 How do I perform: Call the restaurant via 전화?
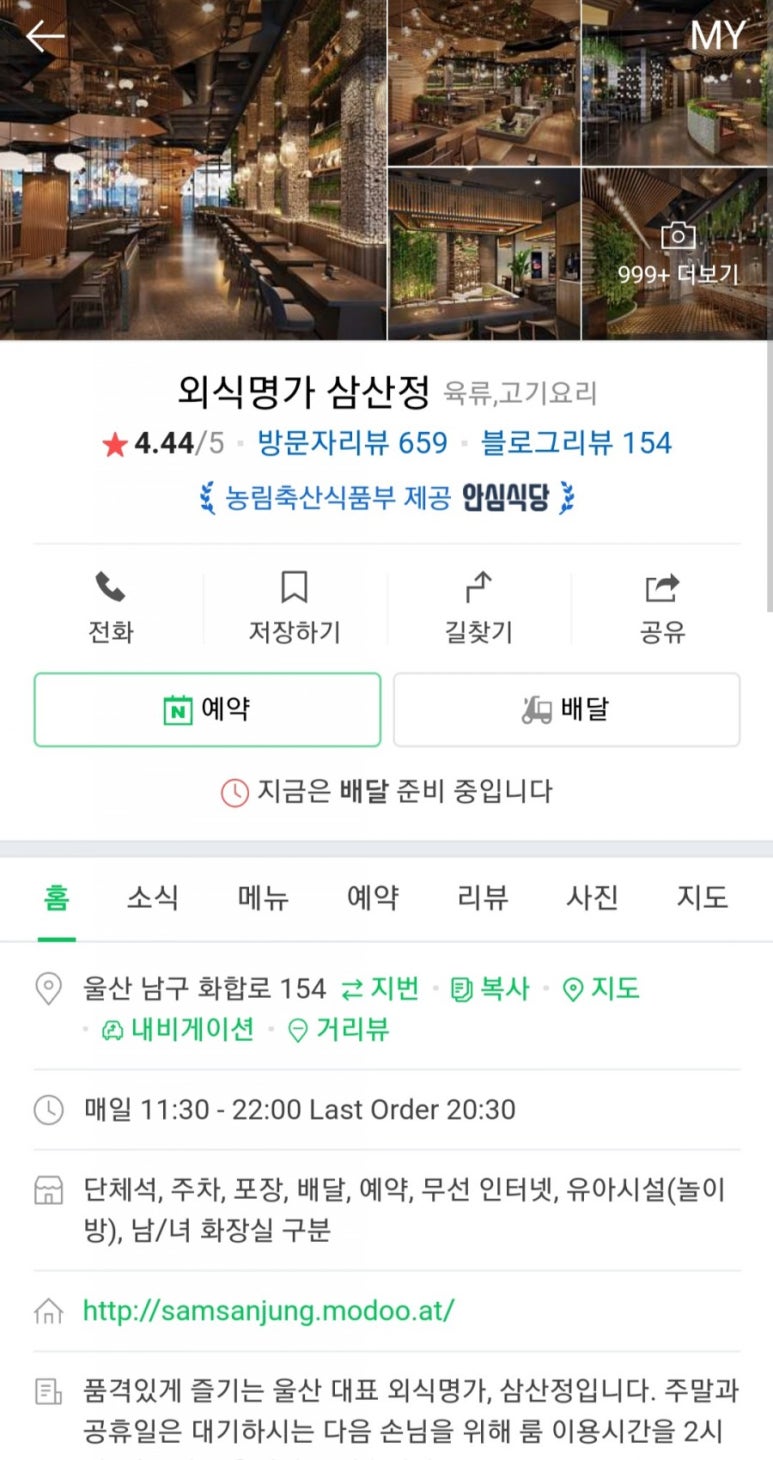[110, 608]
